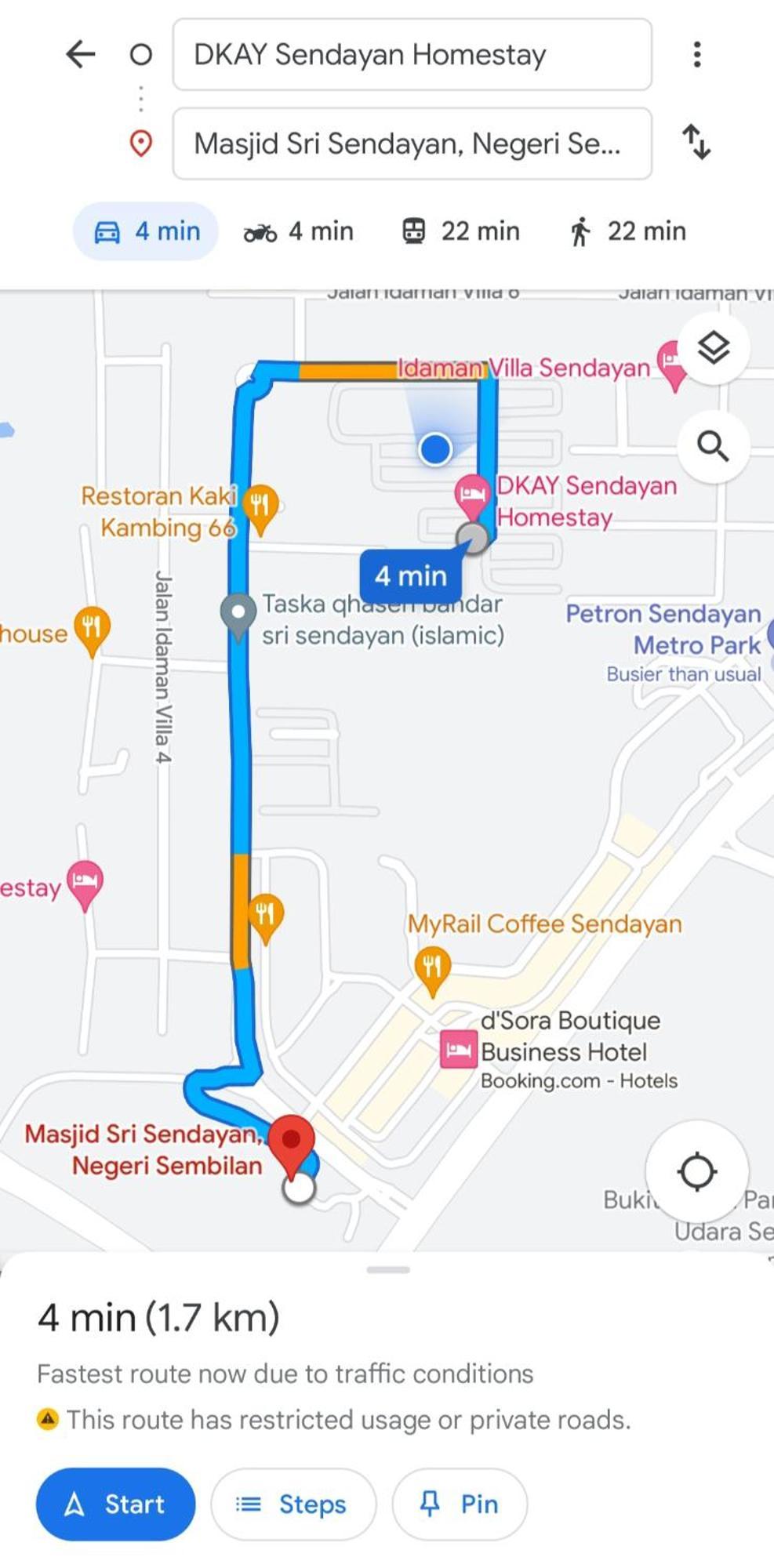View the route Steps
The height and width of the screenshot is (1568, 774).
click(293, 1504)
